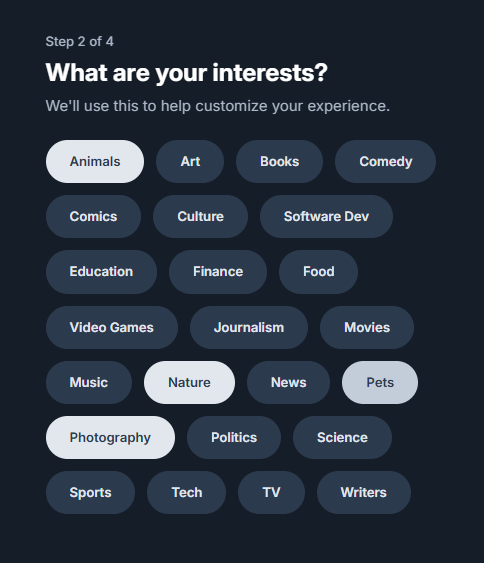Add Comedy to your interests
Viewport: 484px width, 563px height.
[x=385, y=162]
